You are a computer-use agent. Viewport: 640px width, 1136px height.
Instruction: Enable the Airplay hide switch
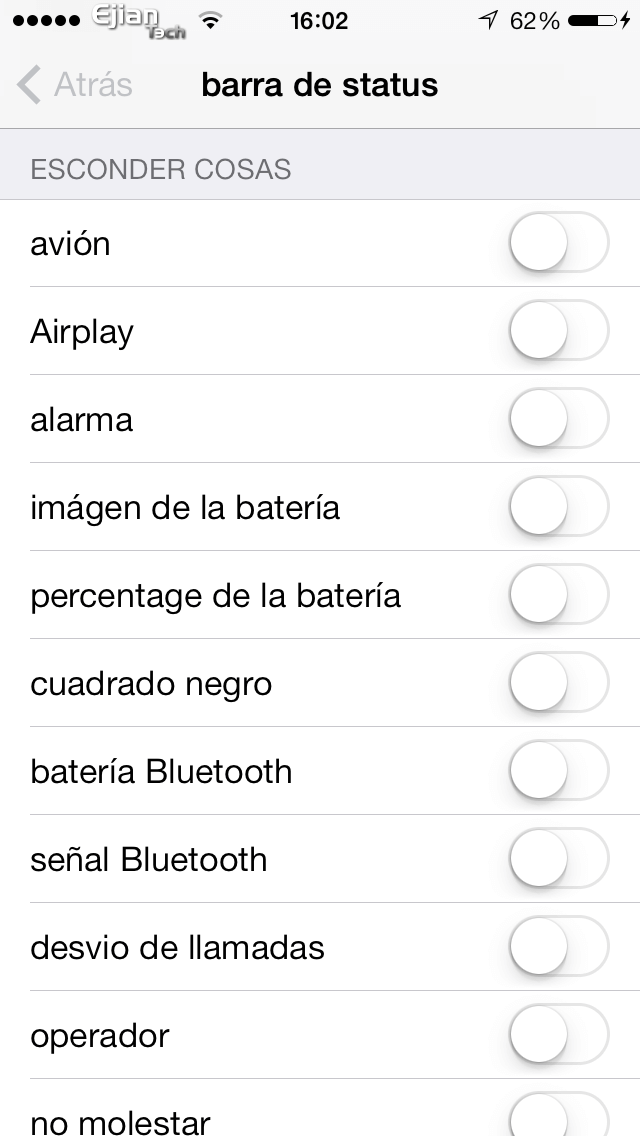558,331
